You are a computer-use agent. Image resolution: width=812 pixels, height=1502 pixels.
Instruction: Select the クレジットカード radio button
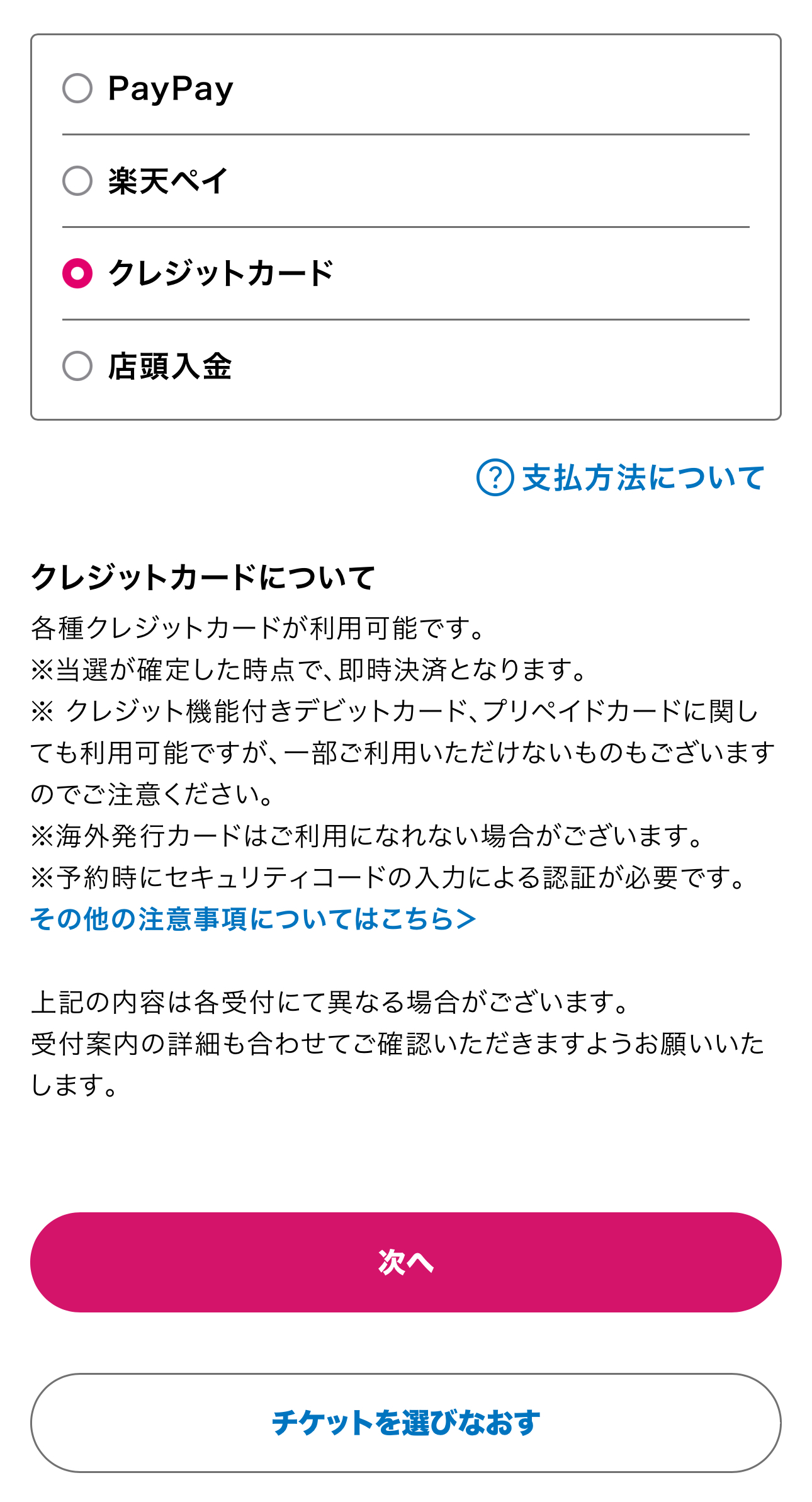[77, 273]
